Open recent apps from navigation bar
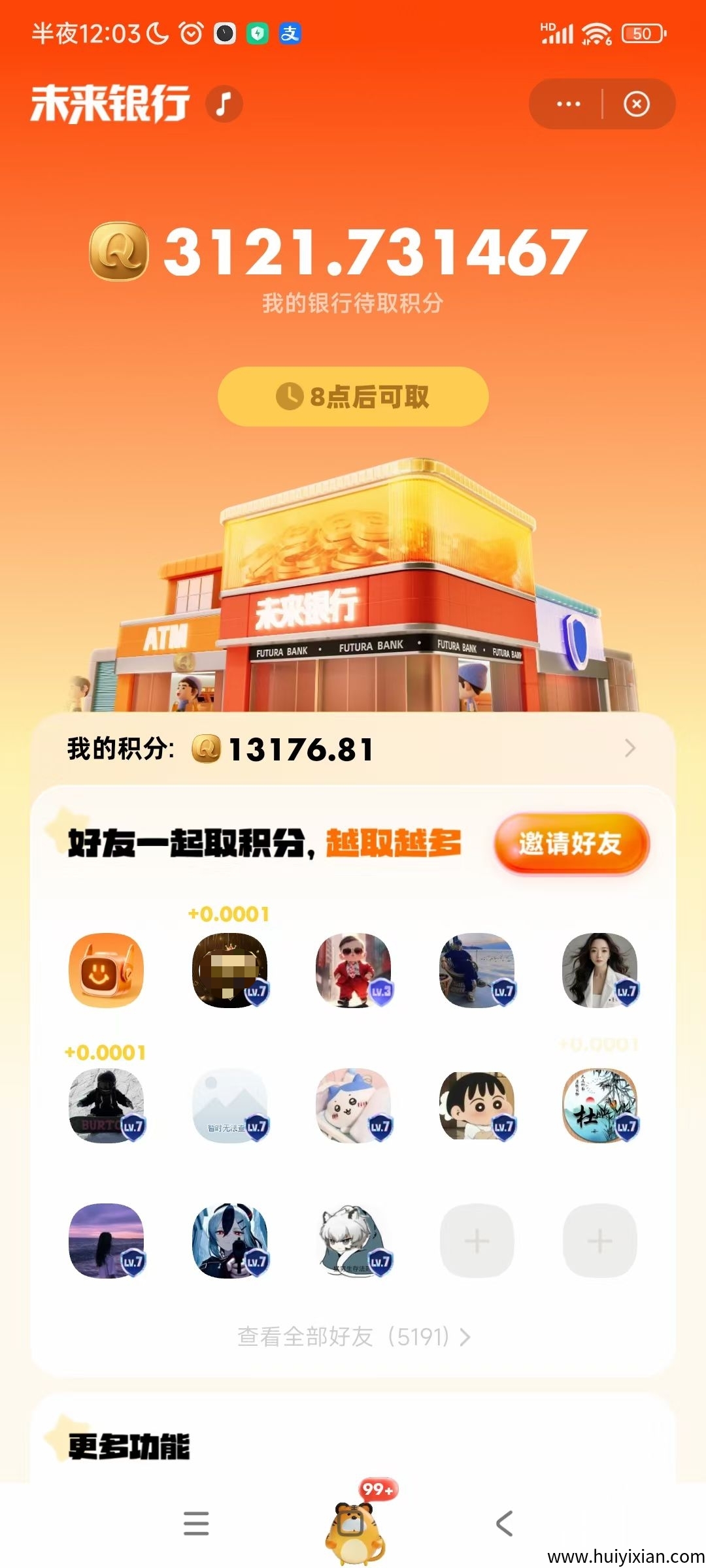Viewport: 706px width, 1568px height. pyautogui.click(x=196, y=1524)
